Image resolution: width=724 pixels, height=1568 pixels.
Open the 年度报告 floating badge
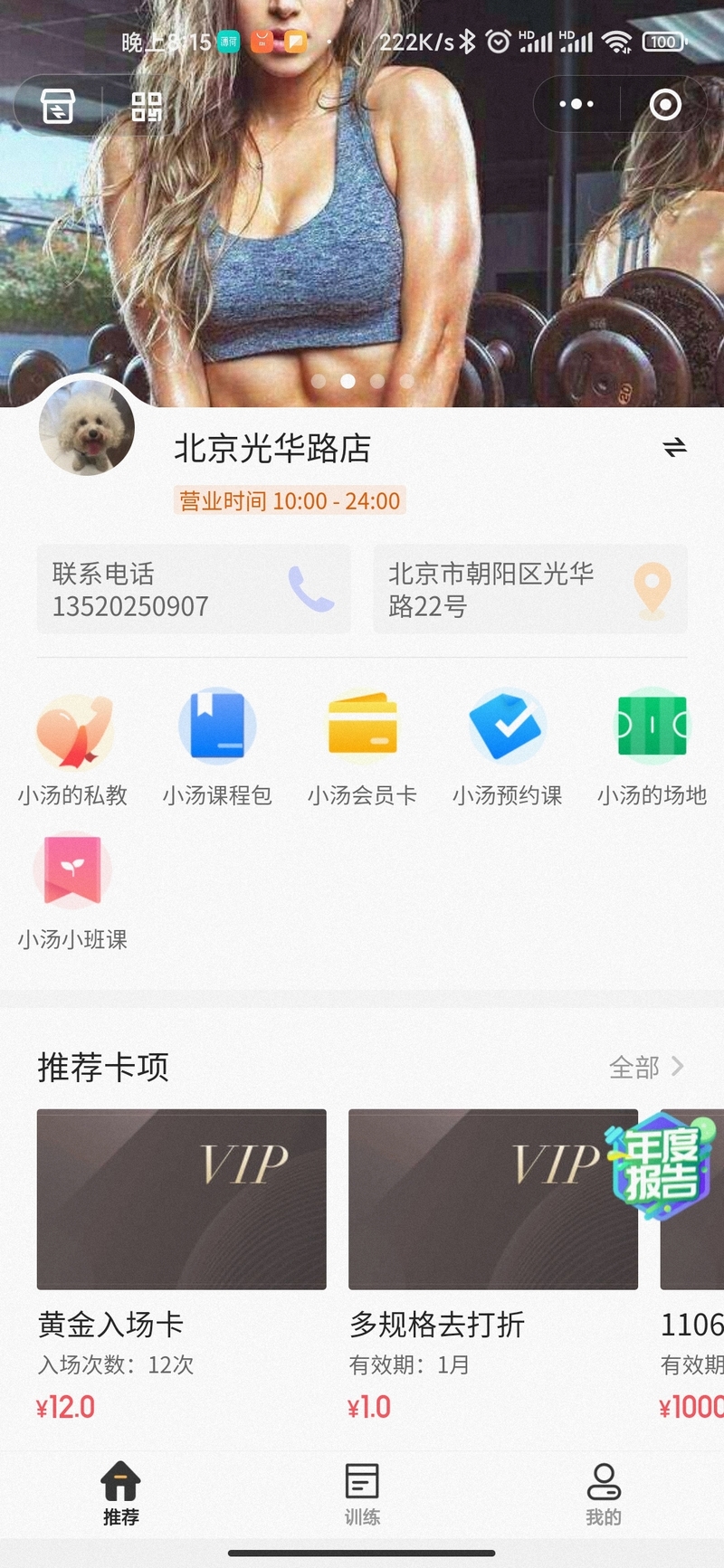coord(662,1167)
